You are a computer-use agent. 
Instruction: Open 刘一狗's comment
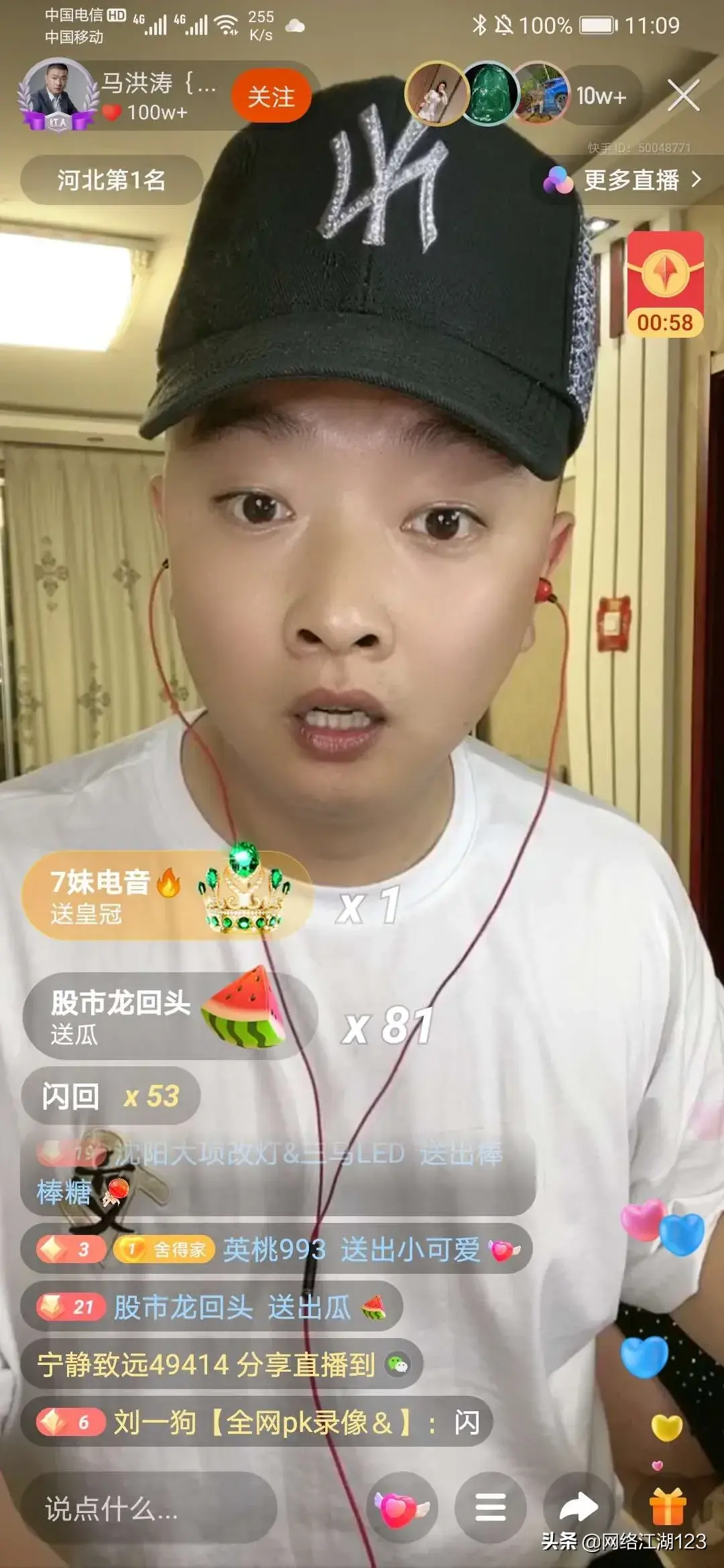pyautogui.click(x=257, y=1422)
